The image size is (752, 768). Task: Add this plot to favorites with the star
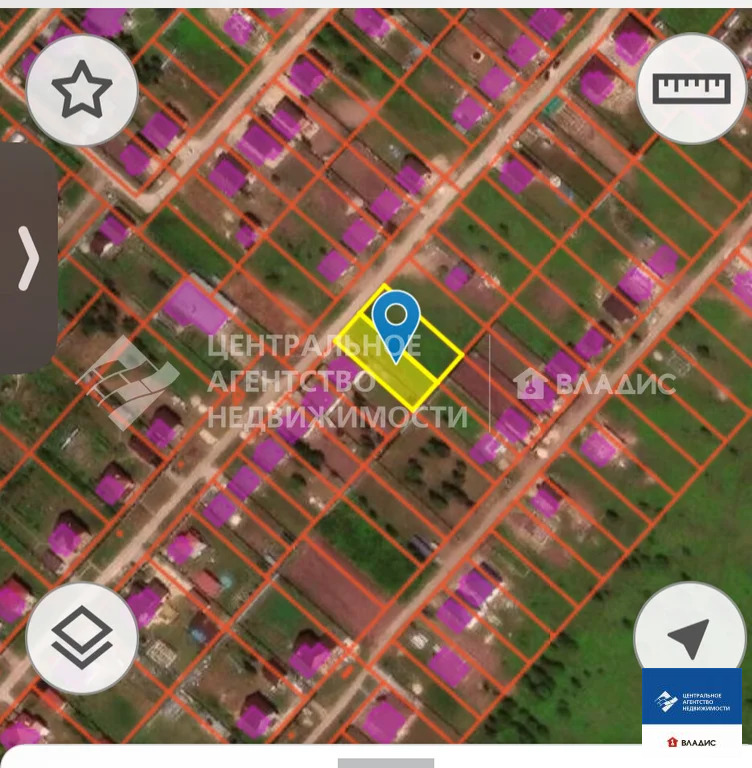tap(82, 92)
